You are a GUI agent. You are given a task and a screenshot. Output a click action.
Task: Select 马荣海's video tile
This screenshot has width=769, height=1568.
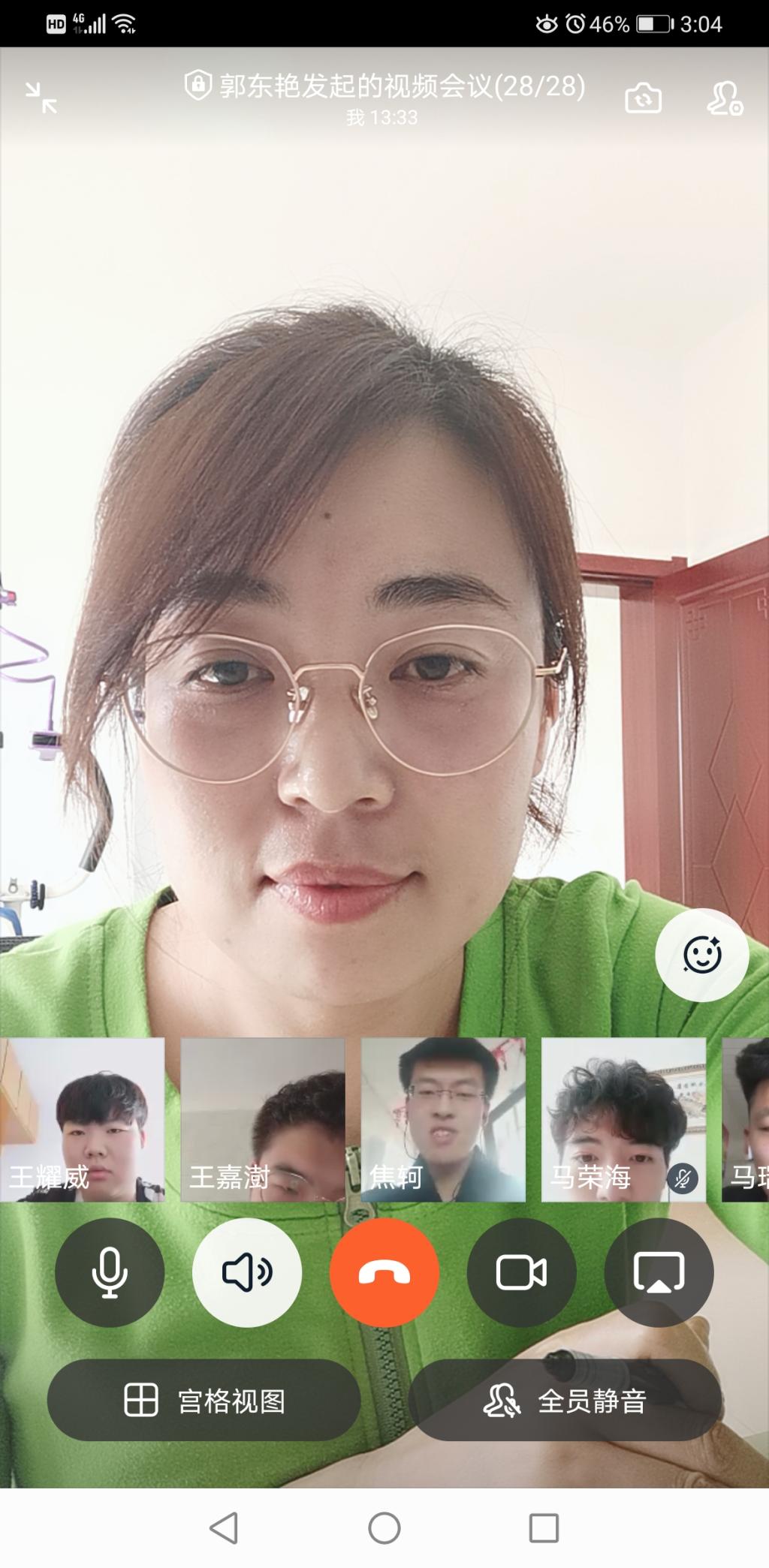click(623, 1118)
